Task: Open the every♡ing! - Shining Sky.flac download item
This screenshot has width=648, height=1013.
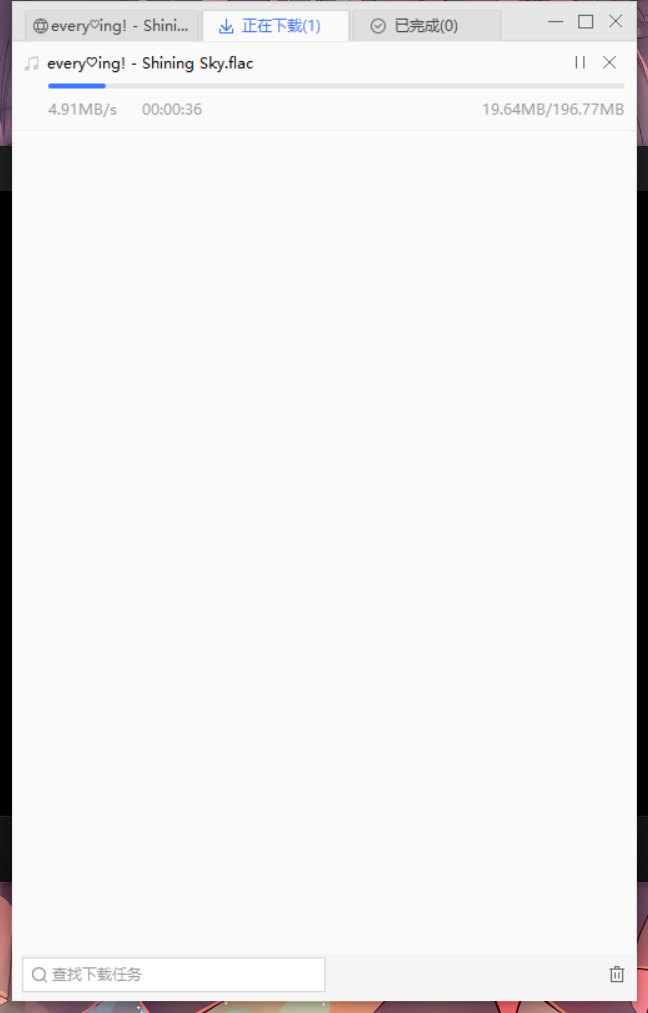Action: pos(150,63)
